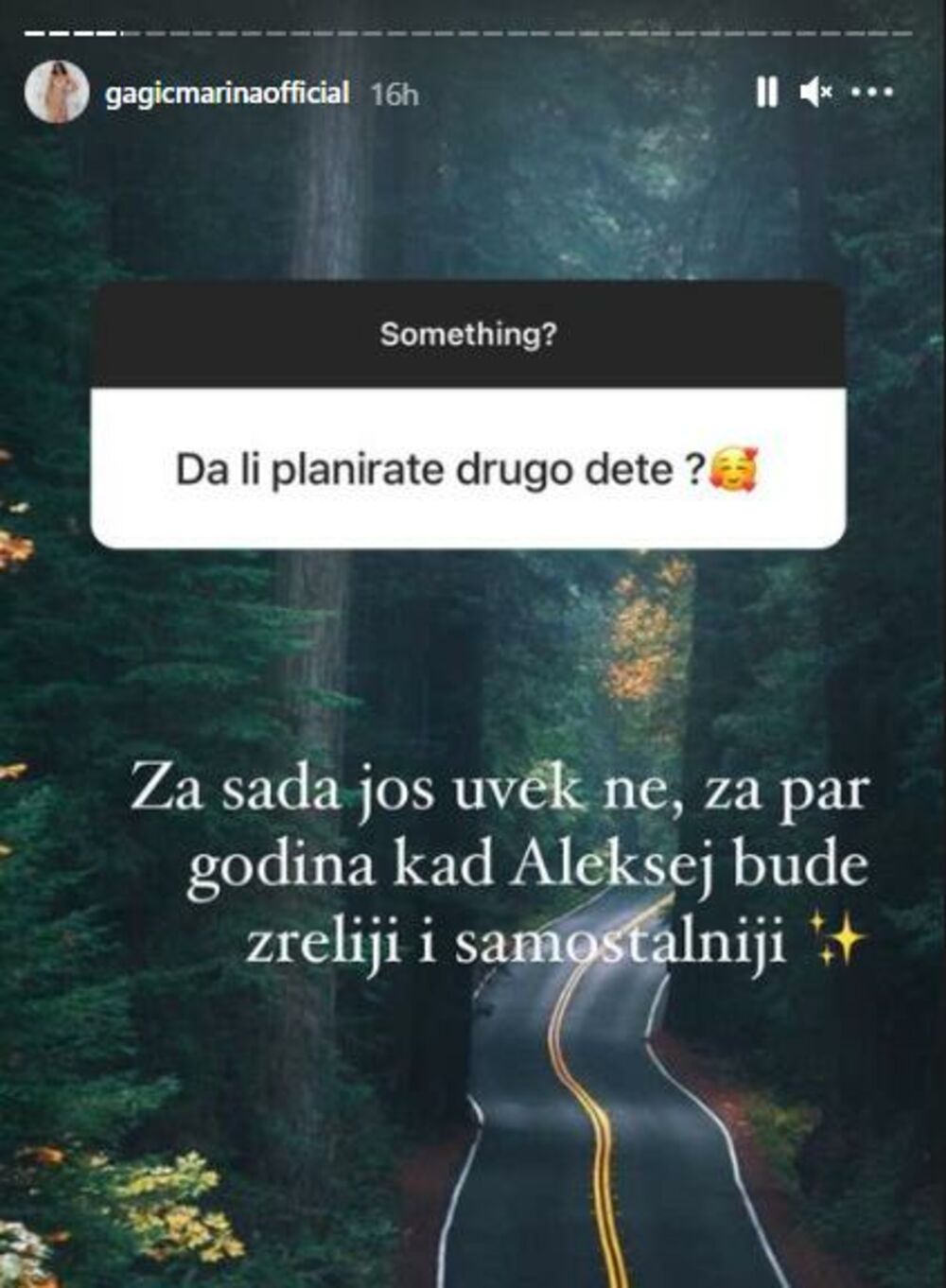The width and height of the screenshot is (946, 1288).
Task: Open the three-dot story options menu
Action: point(871,93)
